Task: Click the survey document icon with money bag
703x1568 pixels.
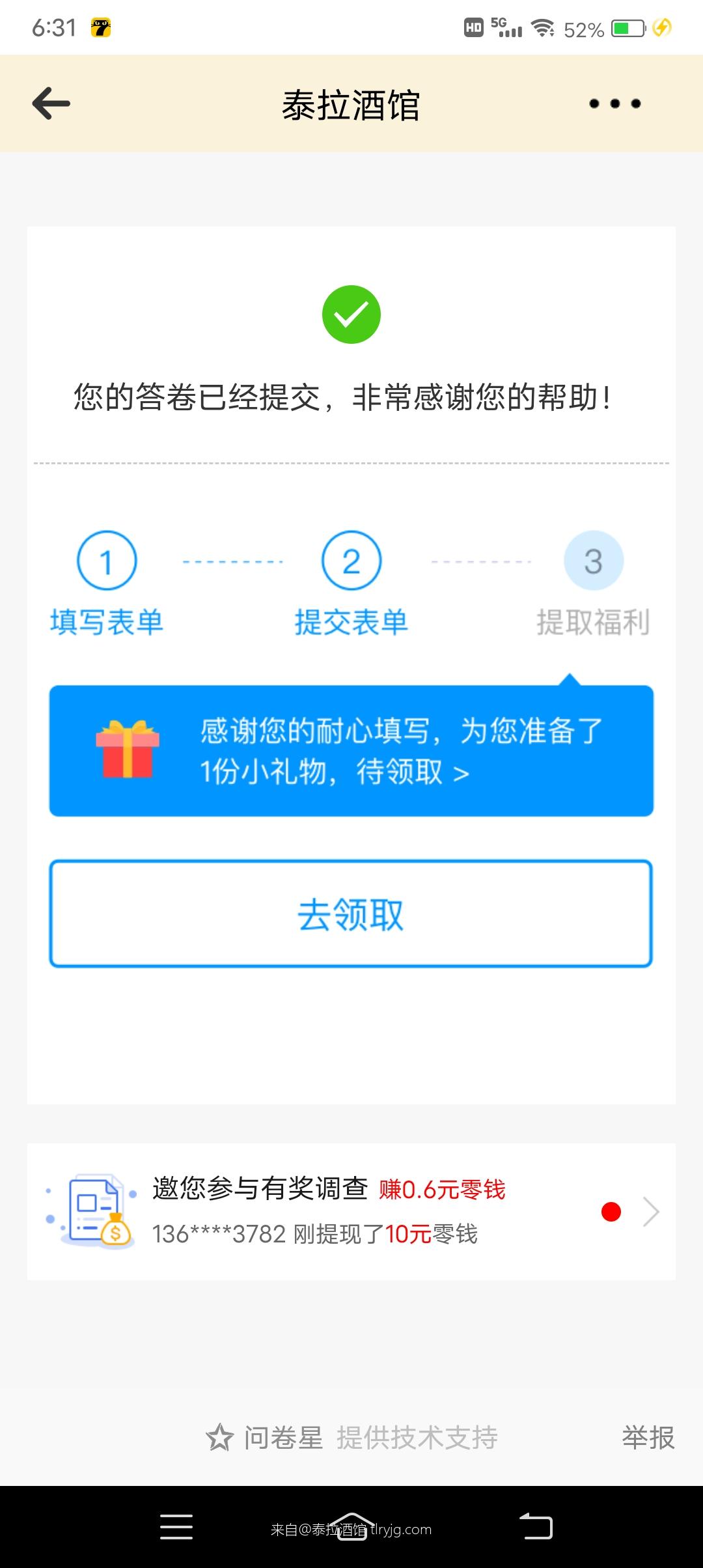Action: coord(96,1211)
